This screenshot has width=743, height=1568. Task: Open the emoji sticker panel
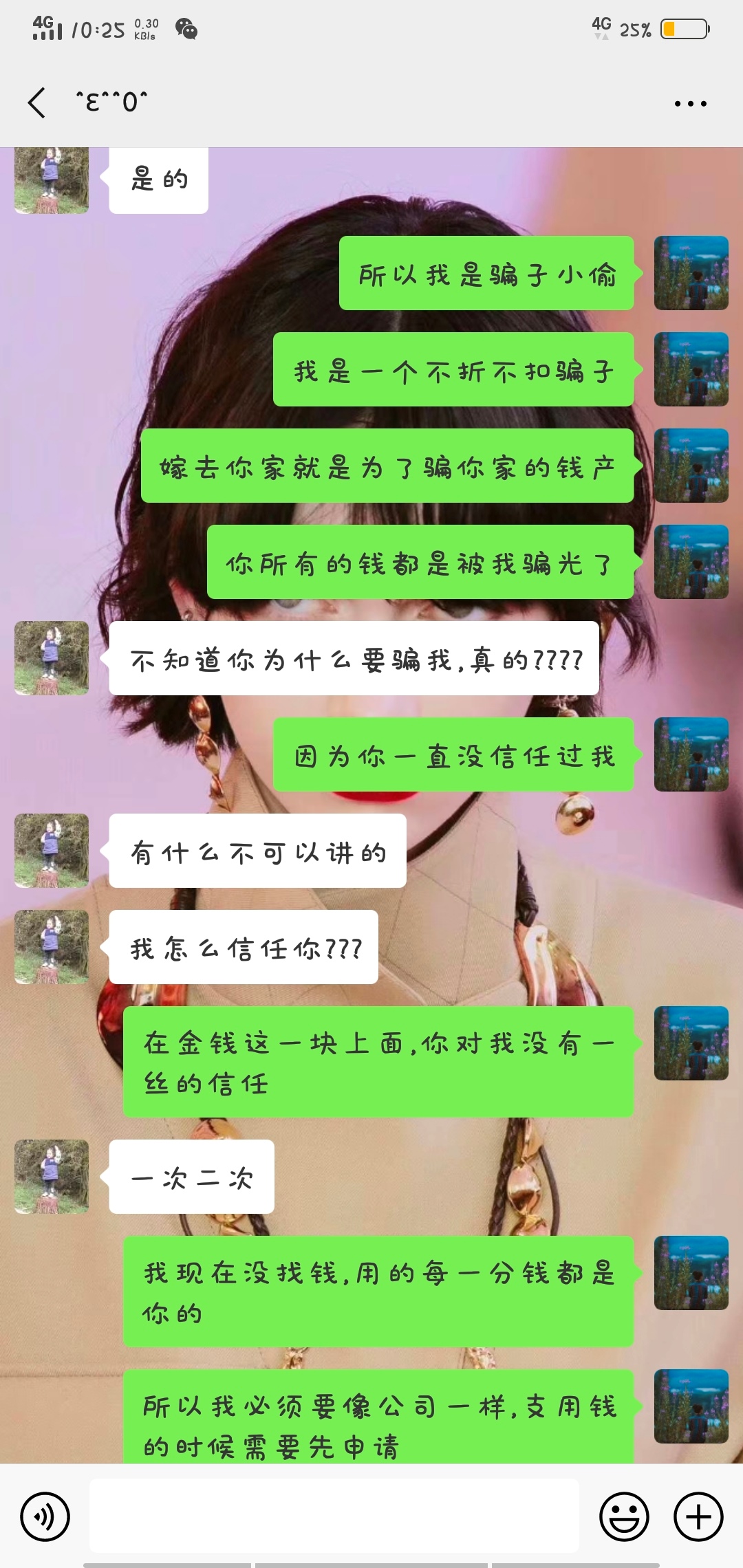pyautogui.click(x=624, y=1516)
